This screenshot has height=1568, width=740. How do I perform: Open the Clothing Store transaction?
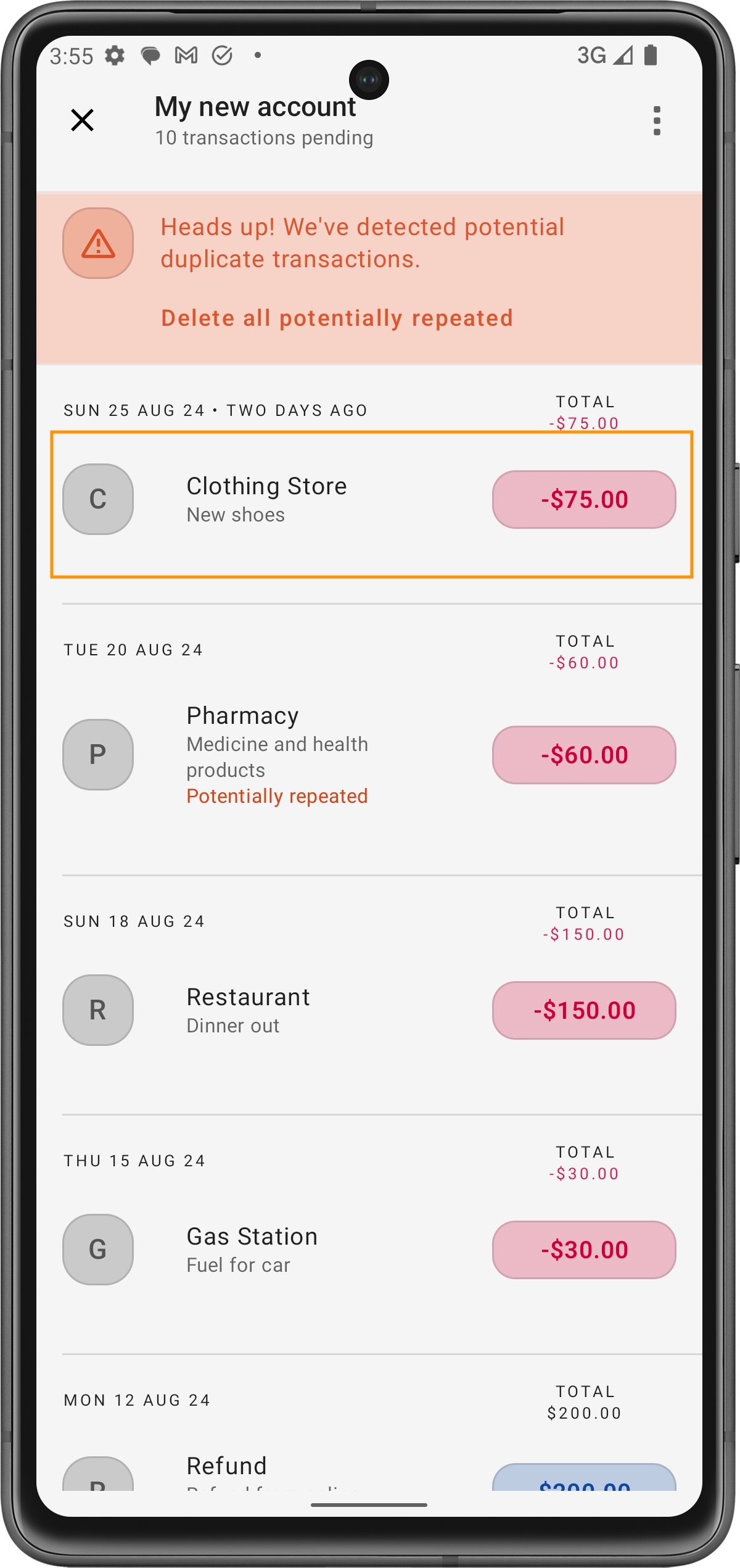click(x=372, y=505)
